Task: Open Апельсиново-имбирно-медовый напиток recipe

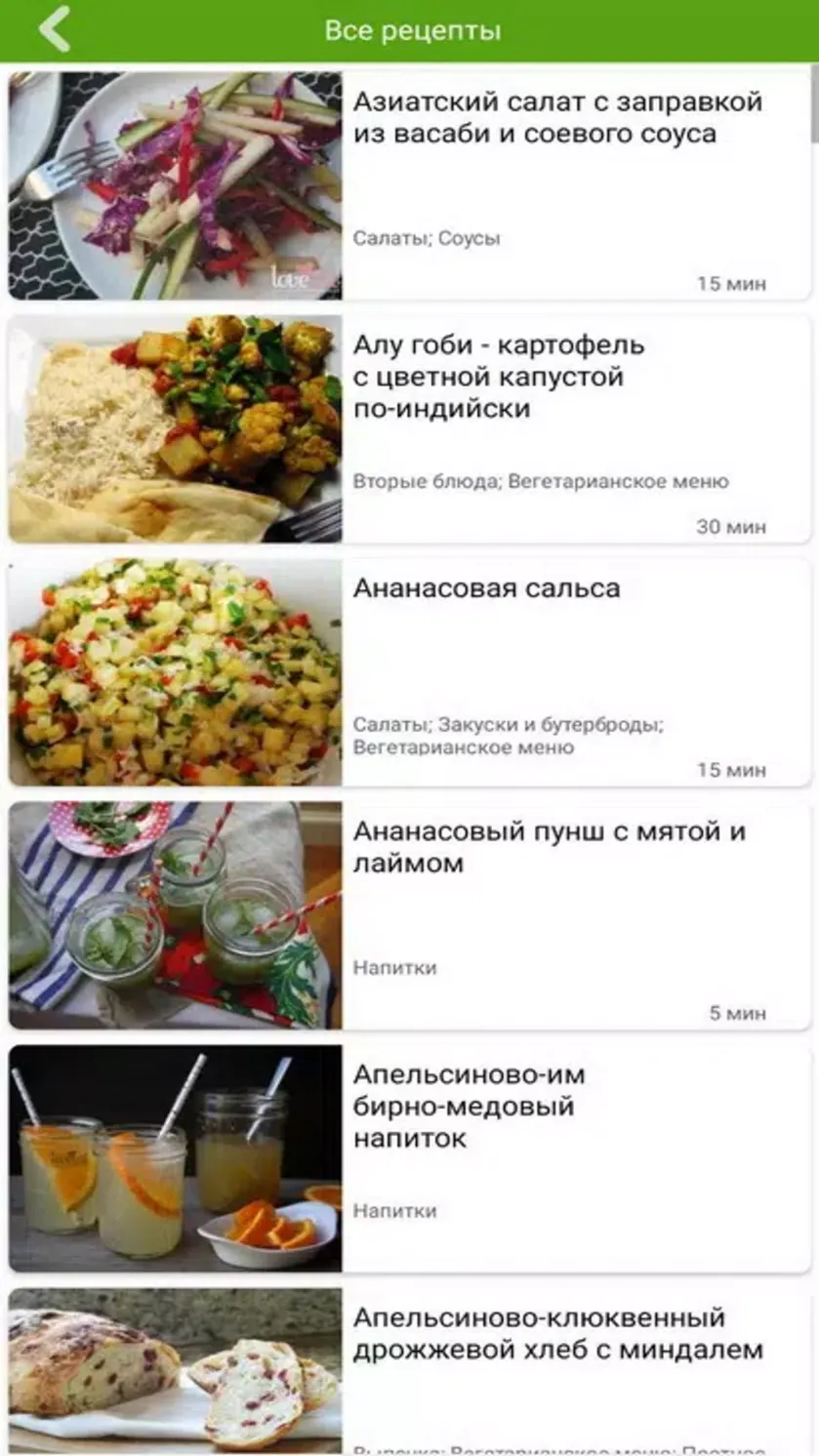Action: tap(410, 1158)
